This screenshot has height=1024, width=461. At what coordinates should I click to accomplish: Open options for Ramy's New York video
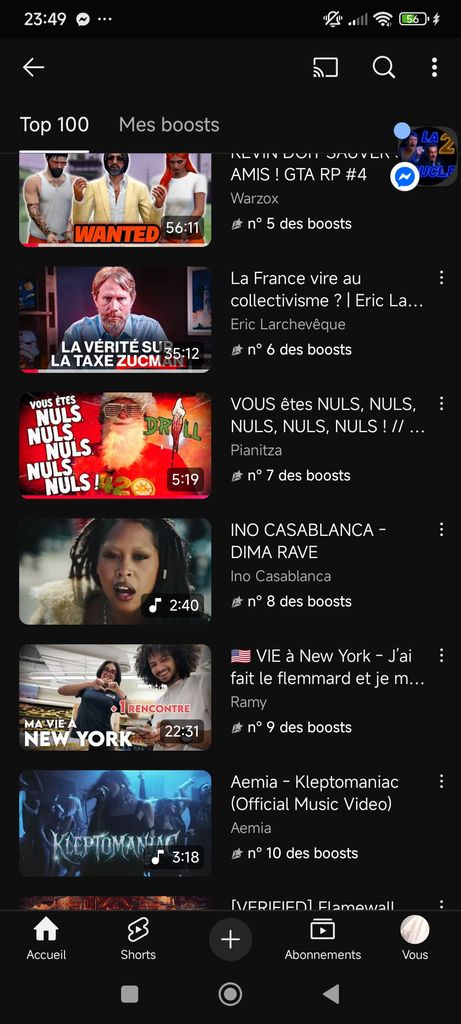(x=441, y=656)
